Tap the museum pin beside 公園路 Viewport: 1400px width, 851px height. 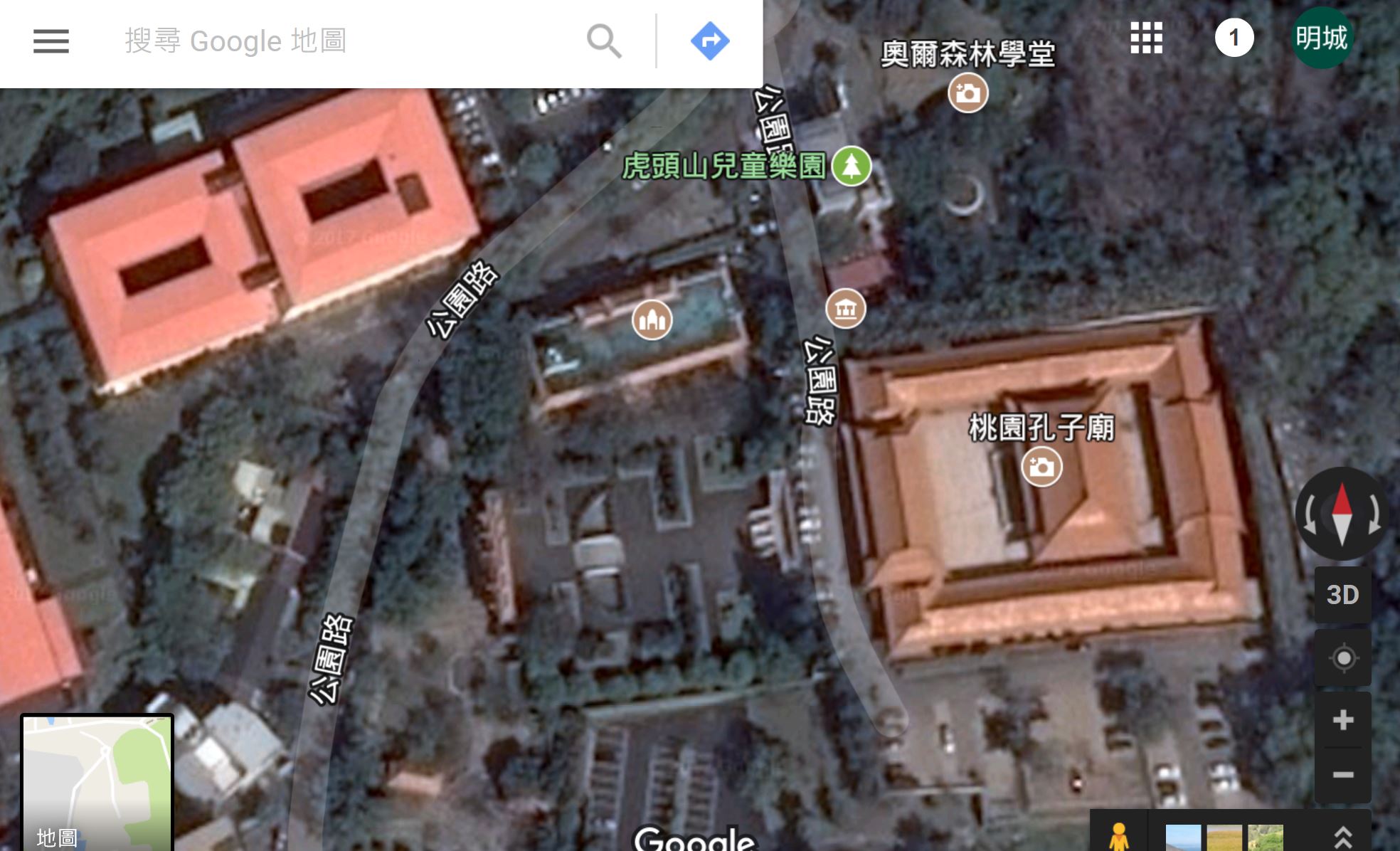pyautogui.click(x=845, y=309)
